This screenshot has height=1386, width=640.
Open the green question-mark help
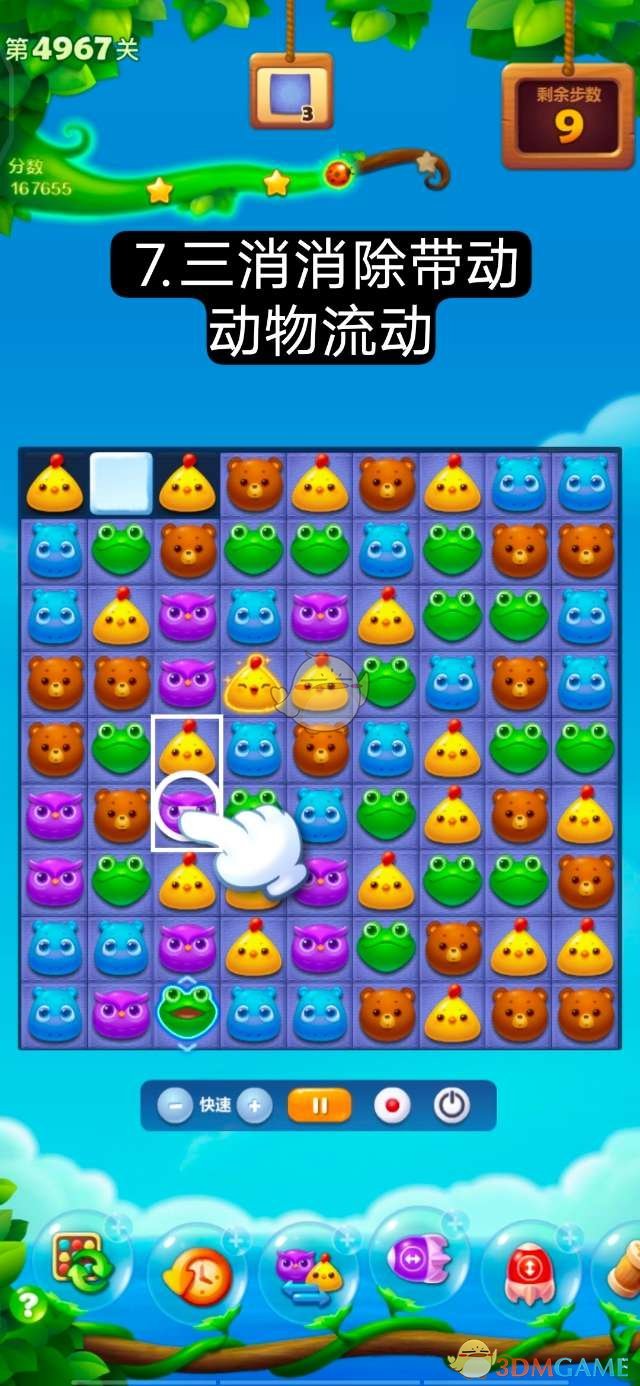[29, 1305]
